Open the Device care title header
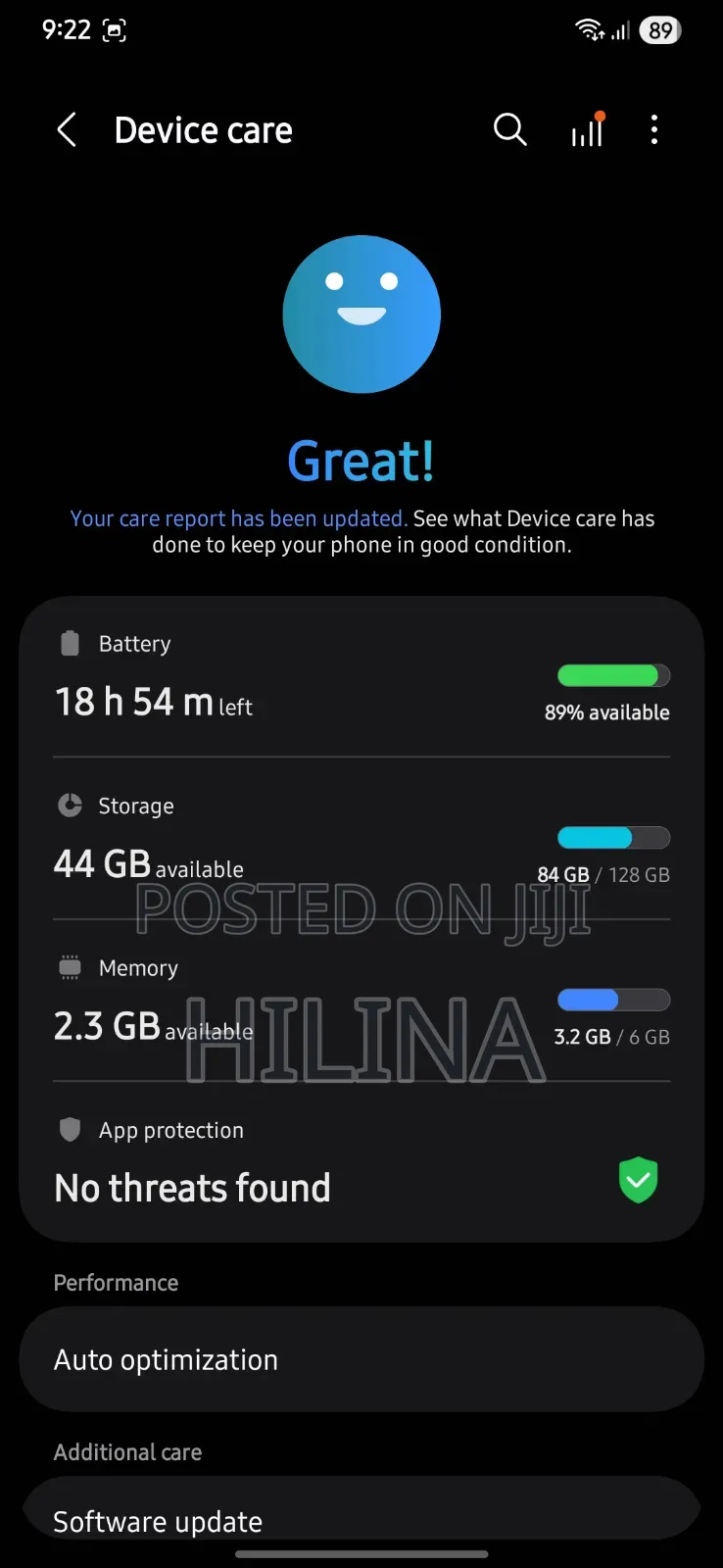The image size is (723, 1568). pos(203,129)
